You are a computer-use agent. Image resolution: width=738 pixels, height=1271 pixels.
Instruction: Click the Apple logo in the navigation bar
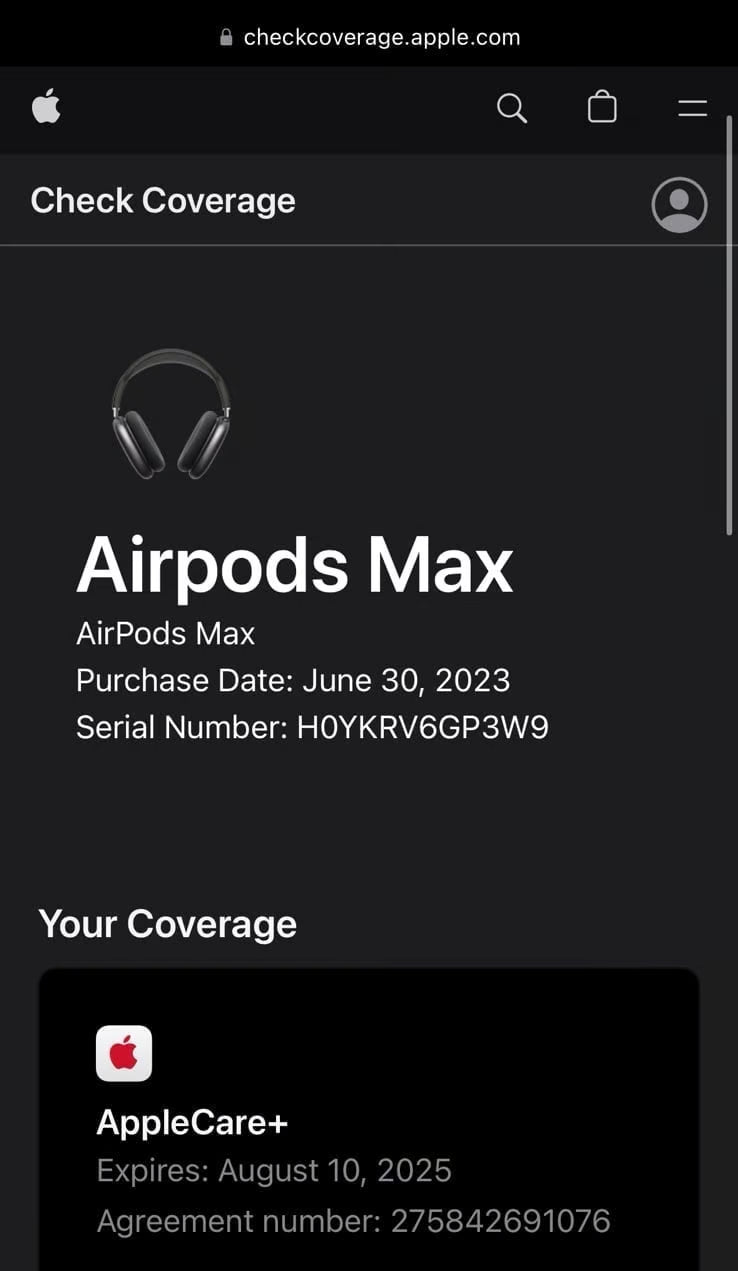[x=46, y=107]
